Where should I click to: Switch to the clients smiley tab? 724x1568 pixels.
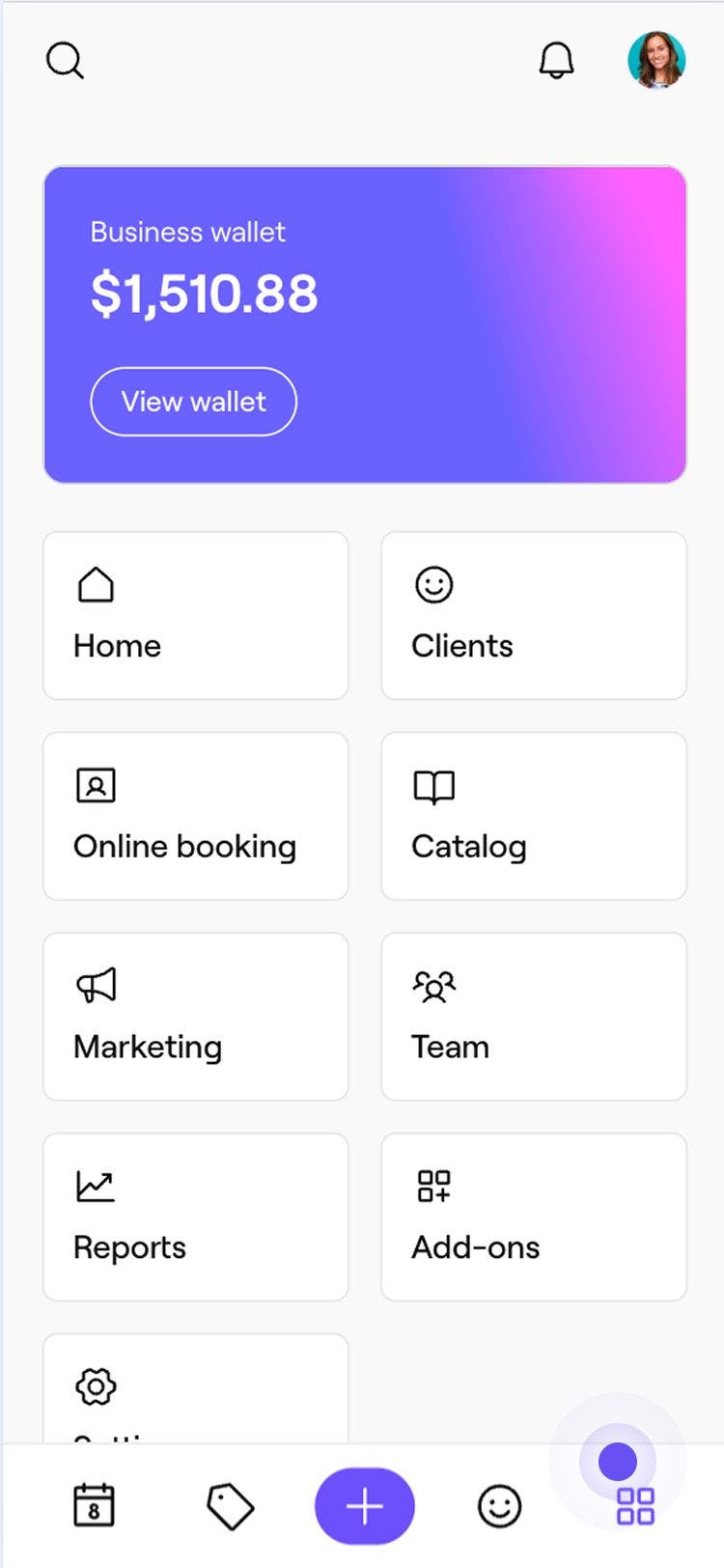(499, 1506)
